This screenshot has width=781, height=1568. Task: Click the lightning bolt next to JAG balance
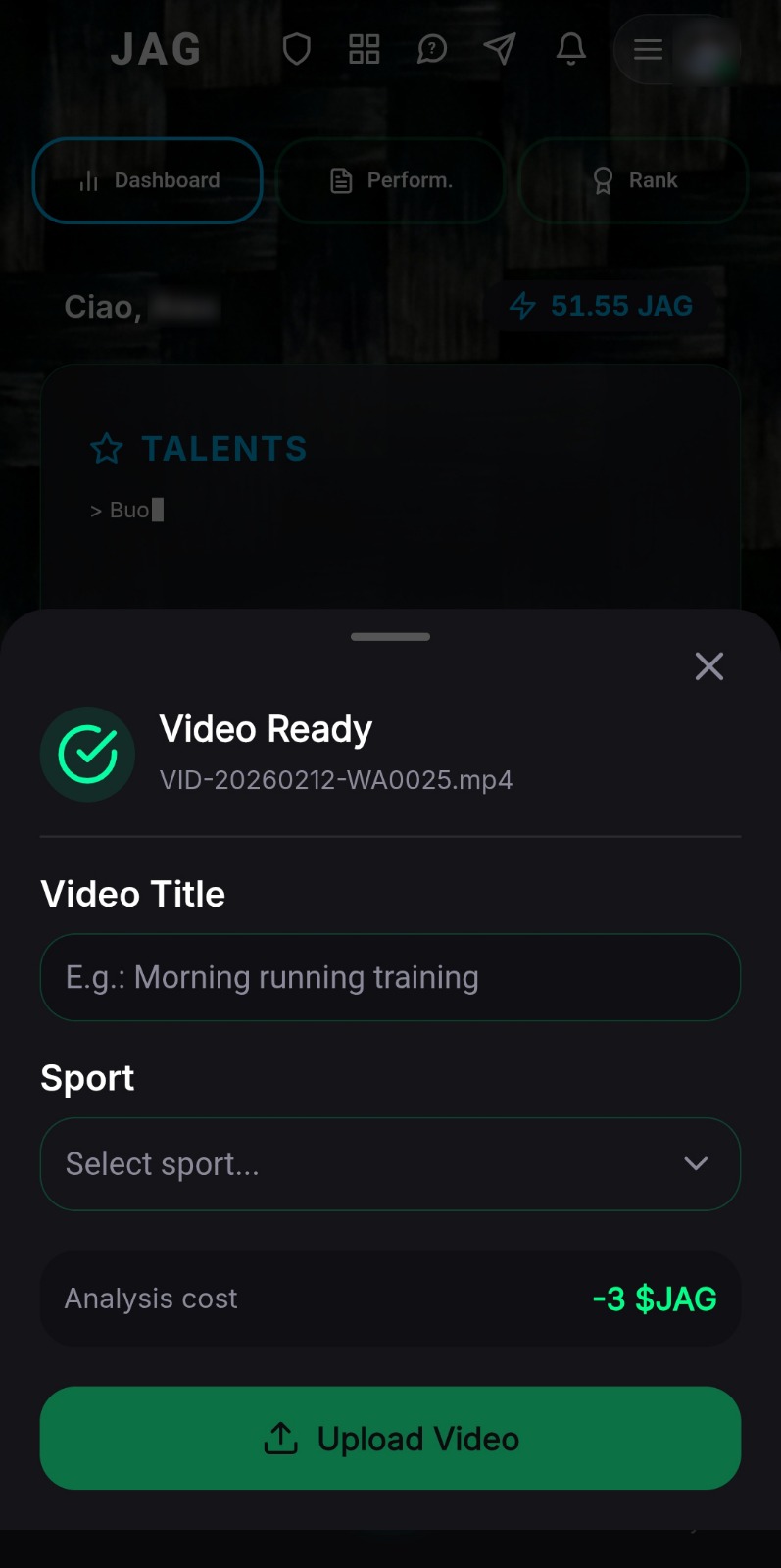click(x=522, y=306)
